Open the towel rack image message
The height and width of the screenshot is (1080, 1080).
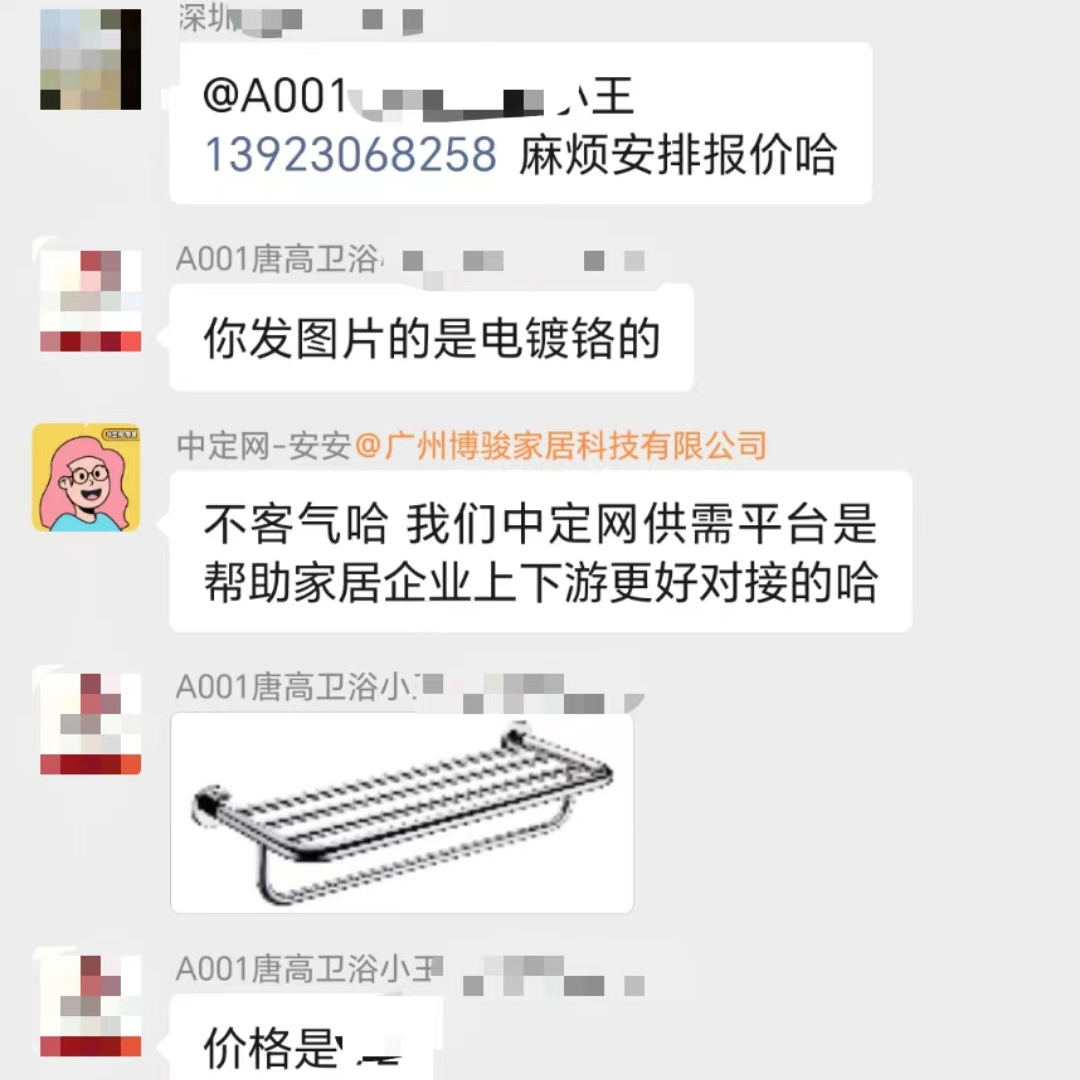(402, 812)
